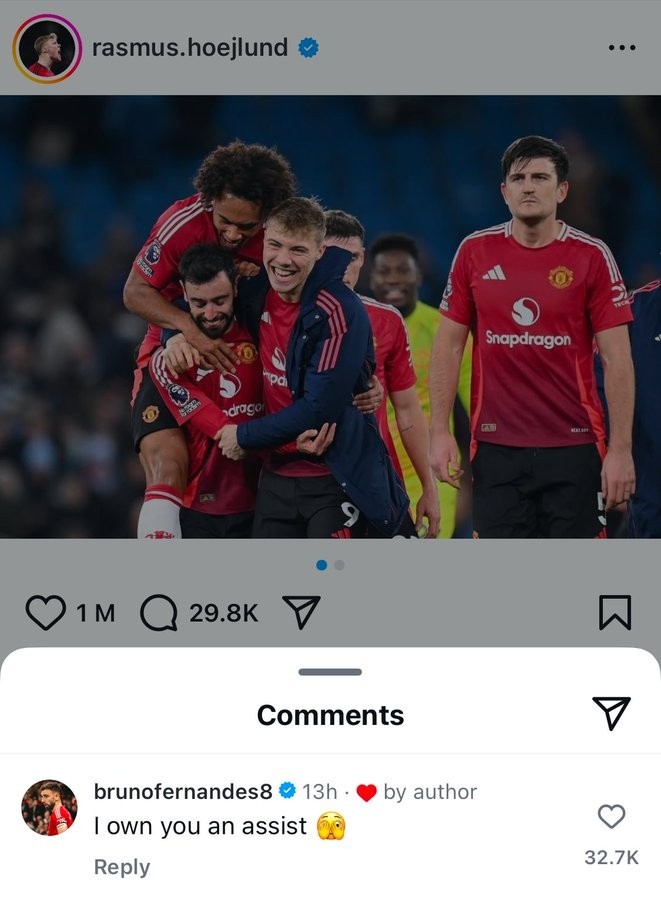The width and height of the screenshot is (661, 900).
Task: Like rasmus.hoejlund's post
Action: (45, 612)
